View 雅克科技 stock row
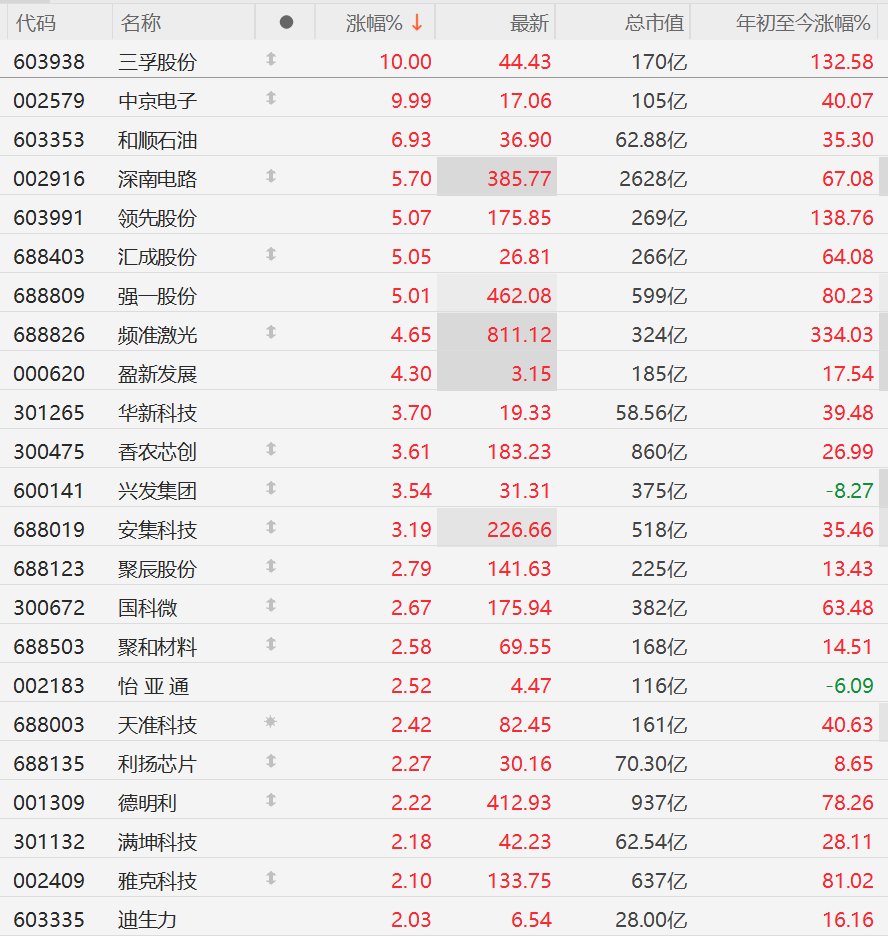888x936 pixels. tap(444, 880)
